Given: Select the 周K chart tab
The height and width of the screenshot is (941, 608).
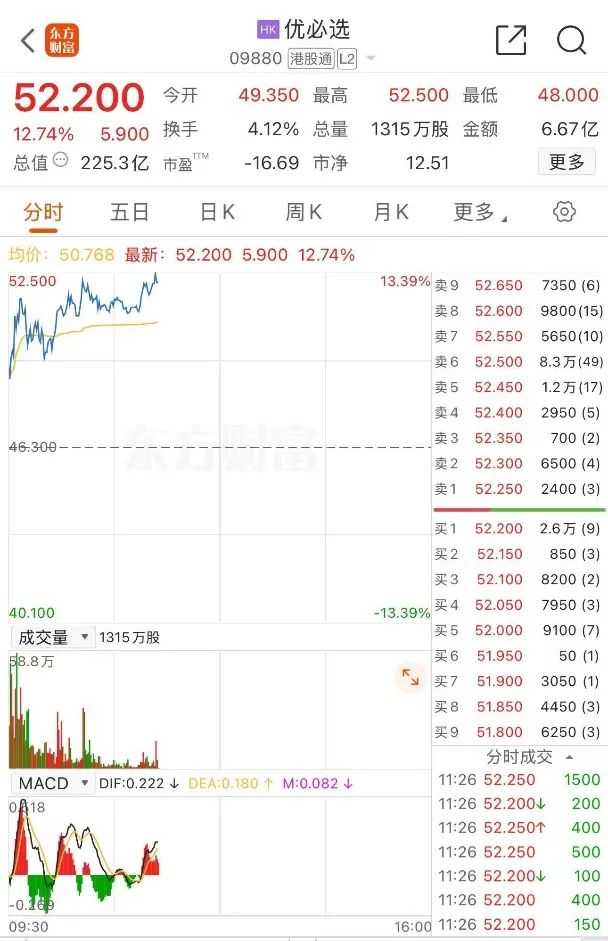Looking at the screenshot, I should 303,212.
